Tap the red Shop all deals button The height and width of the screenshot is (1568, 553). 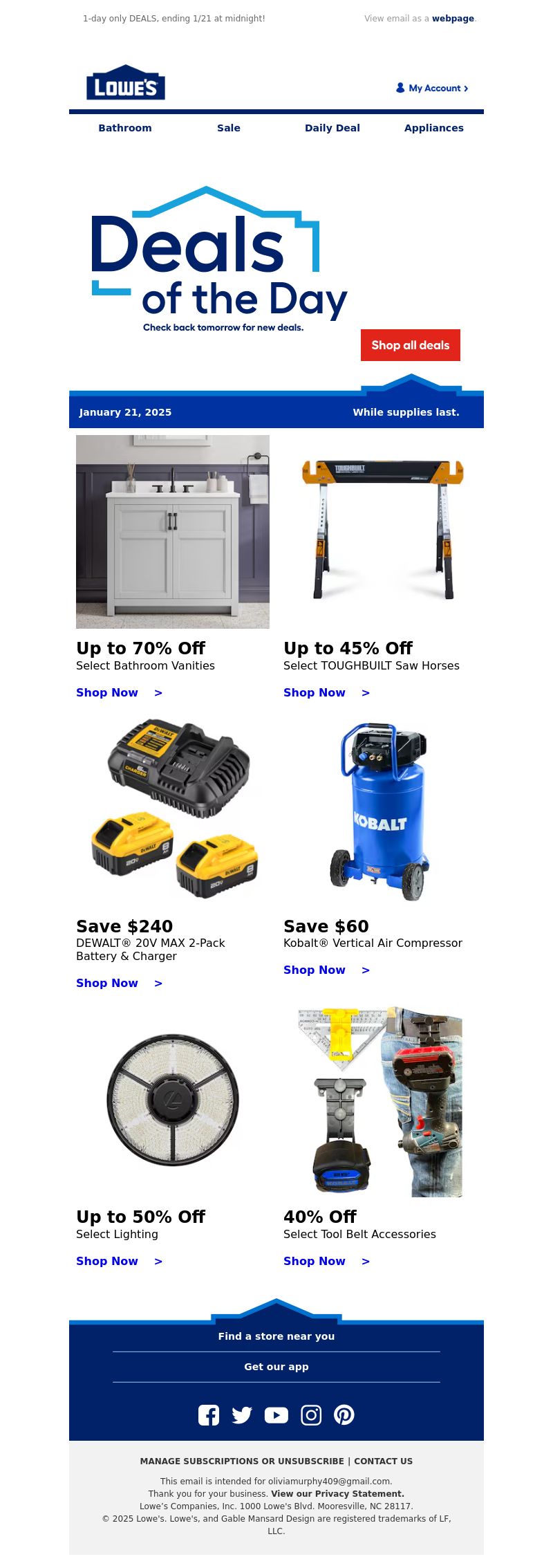pos(411,345)
